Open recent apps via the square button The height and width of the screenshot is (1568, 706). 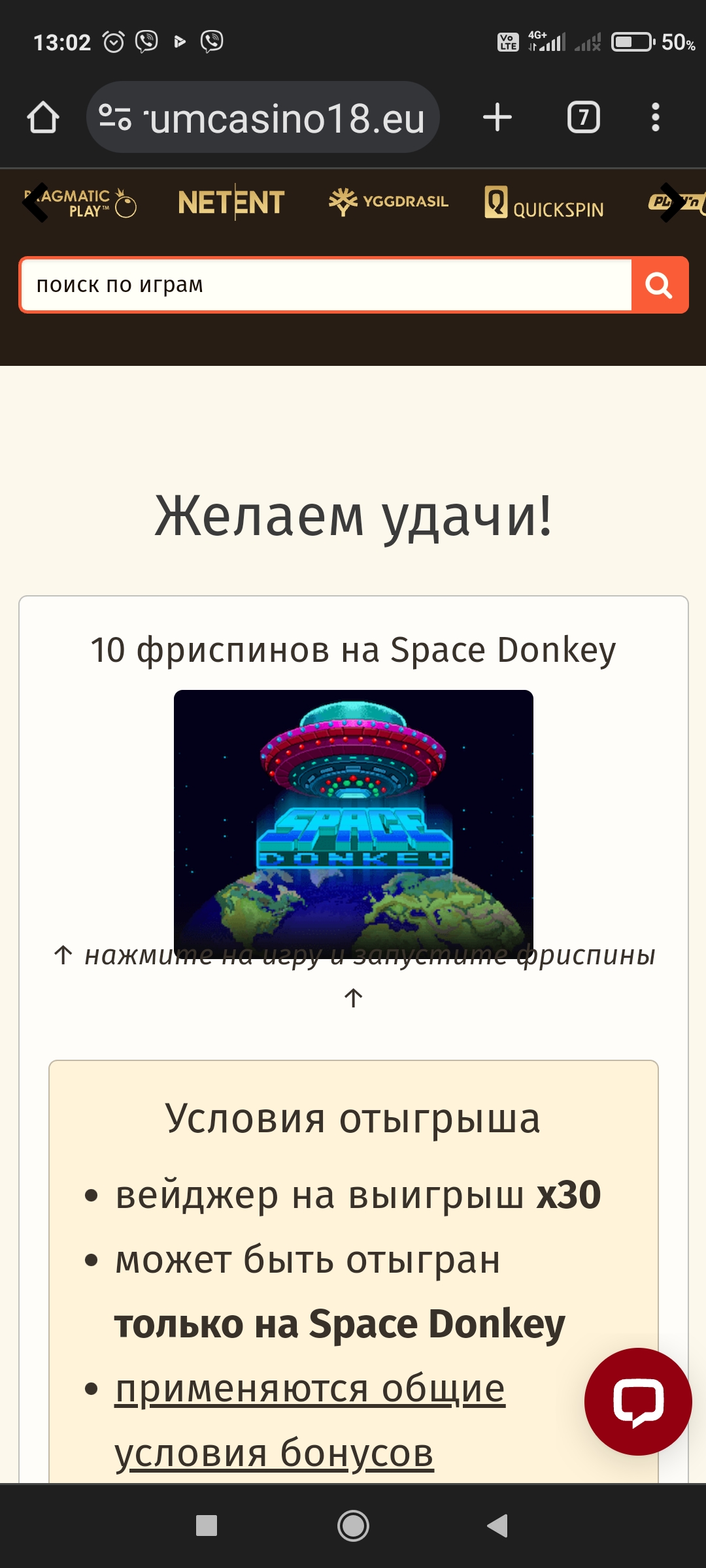[x=207, y=1526]
